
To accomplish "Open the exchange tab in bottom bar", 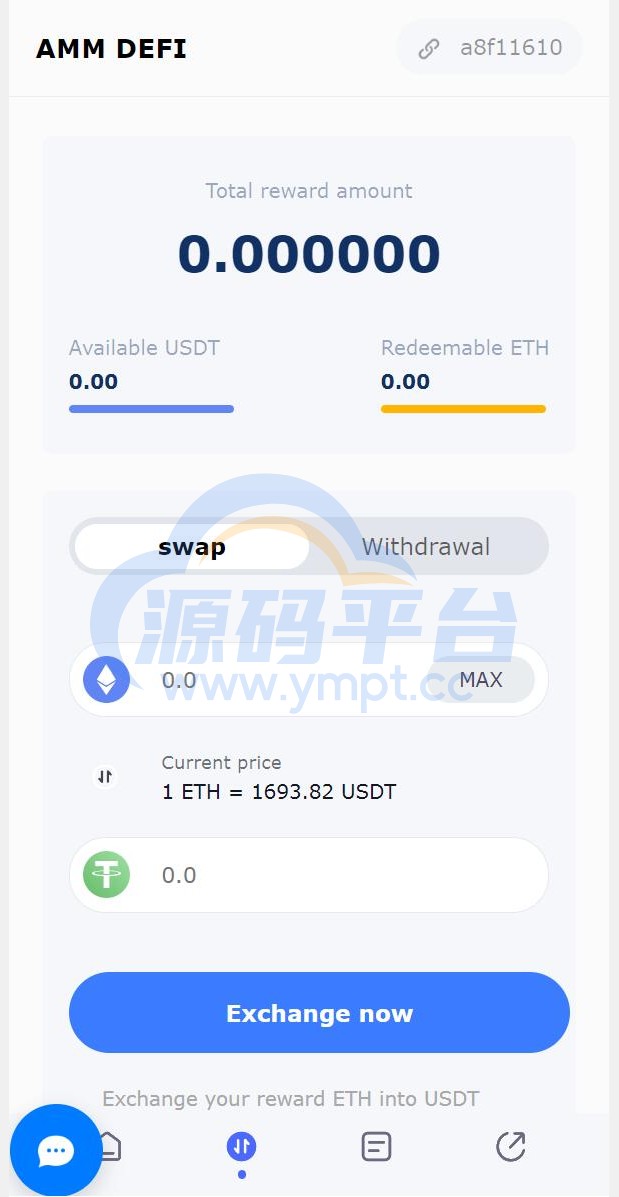I will point(241,1146).
